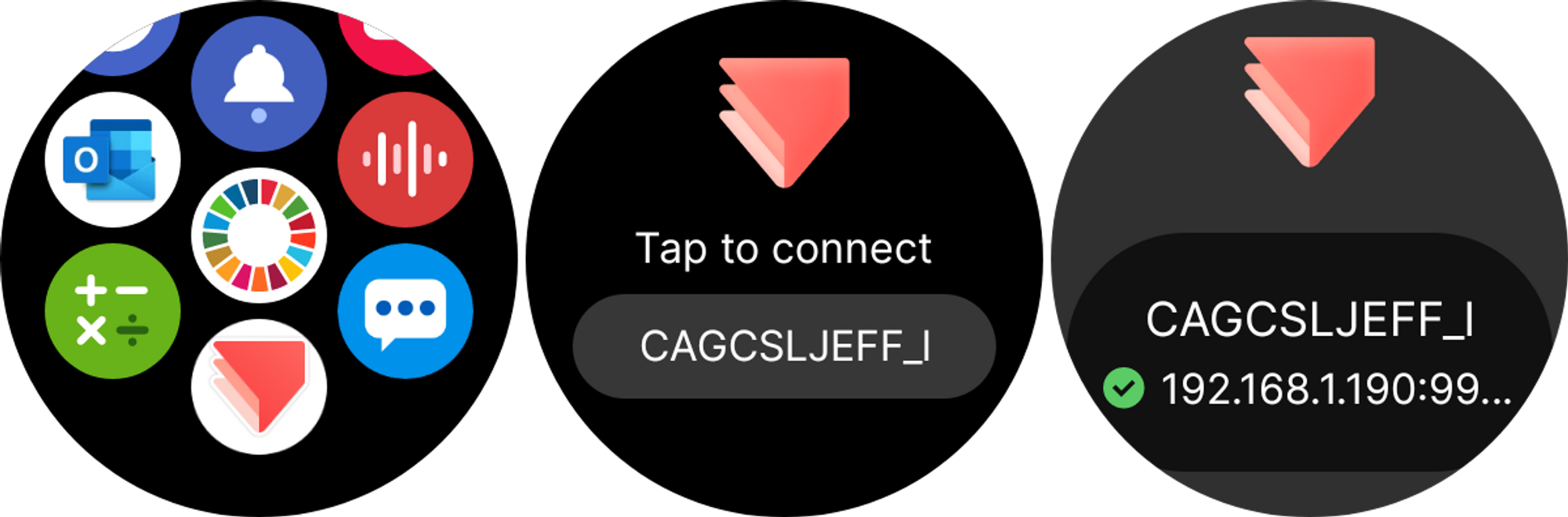
Task: Open the Outlook app
Action: 113,160
